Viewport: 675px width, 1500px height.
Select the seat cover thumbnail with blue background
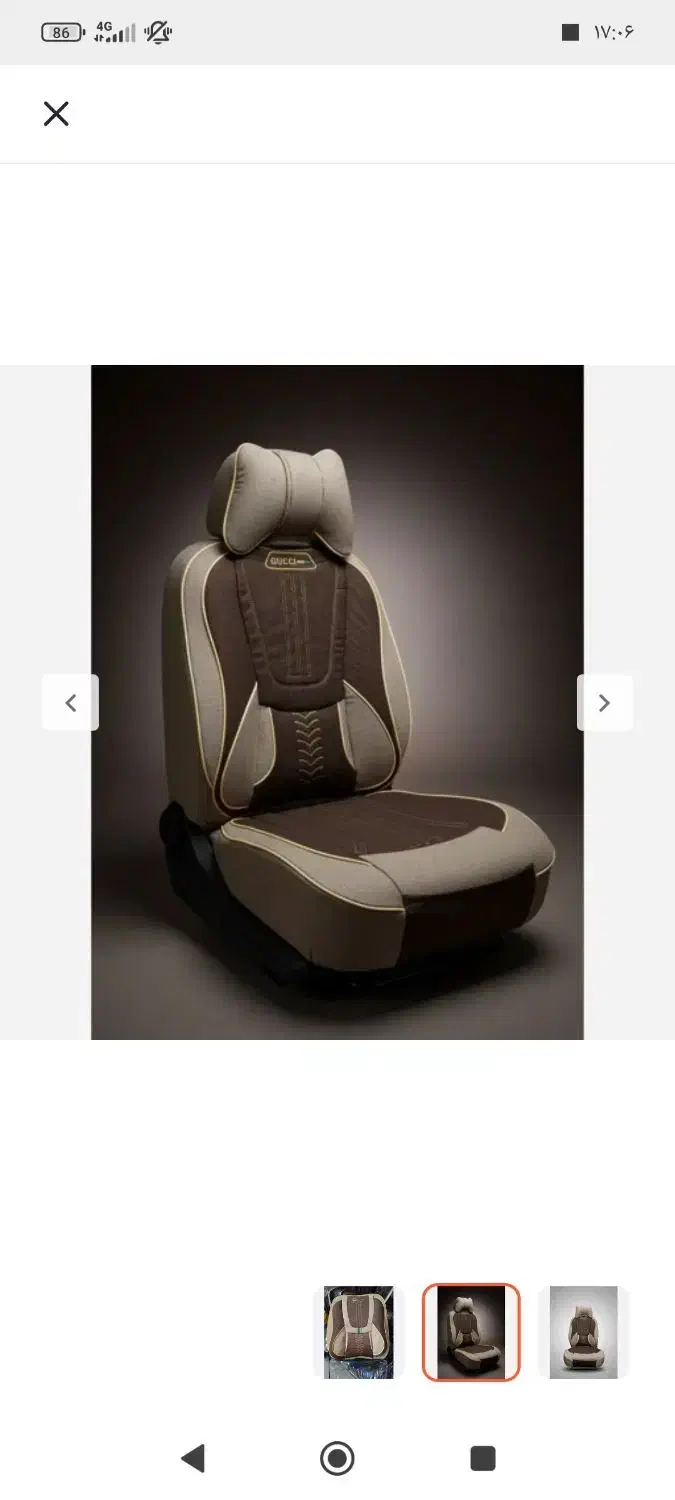click(358, 1332)
